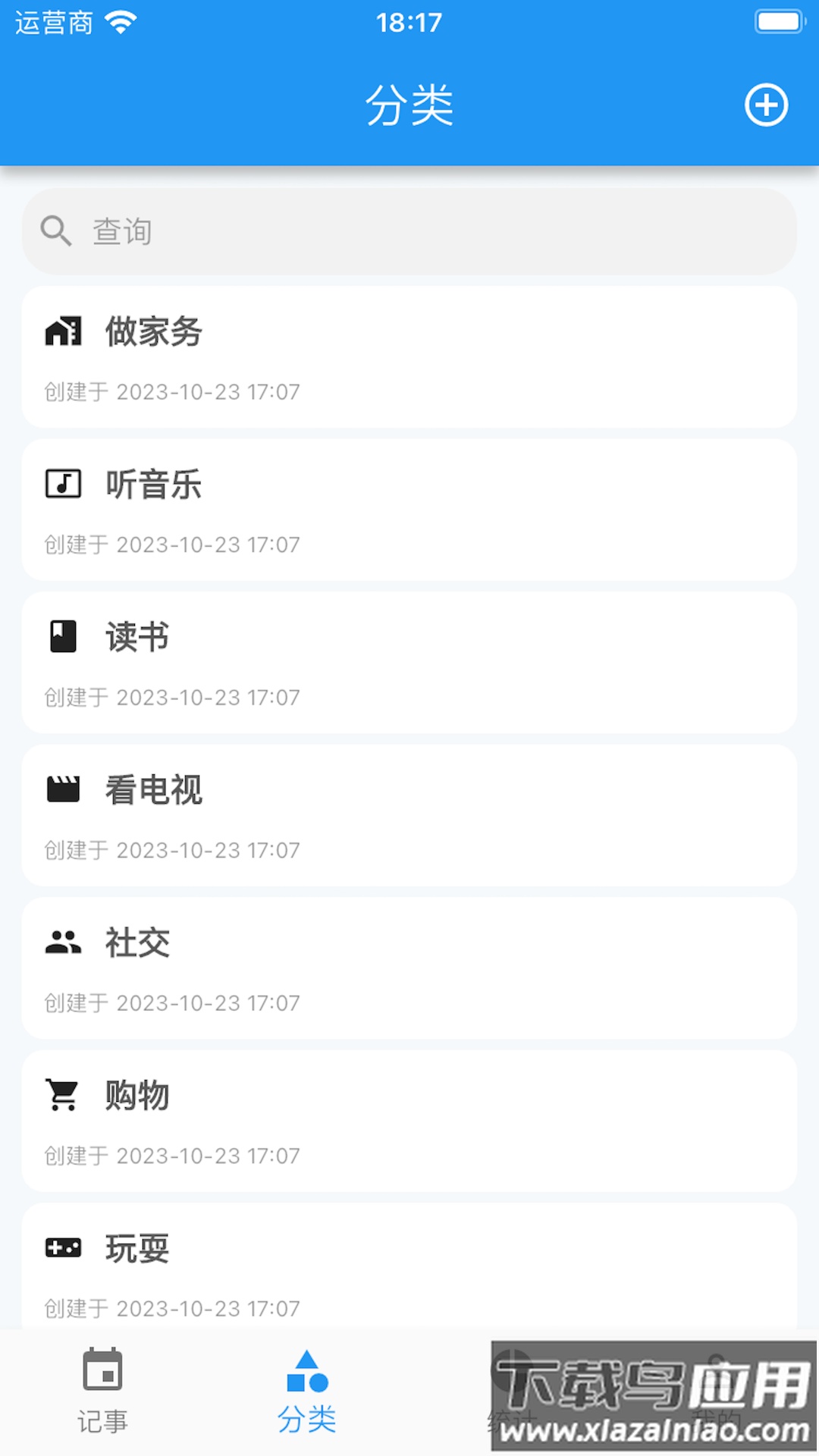Click the movie clapper icon for 看电视

point(64,789)
